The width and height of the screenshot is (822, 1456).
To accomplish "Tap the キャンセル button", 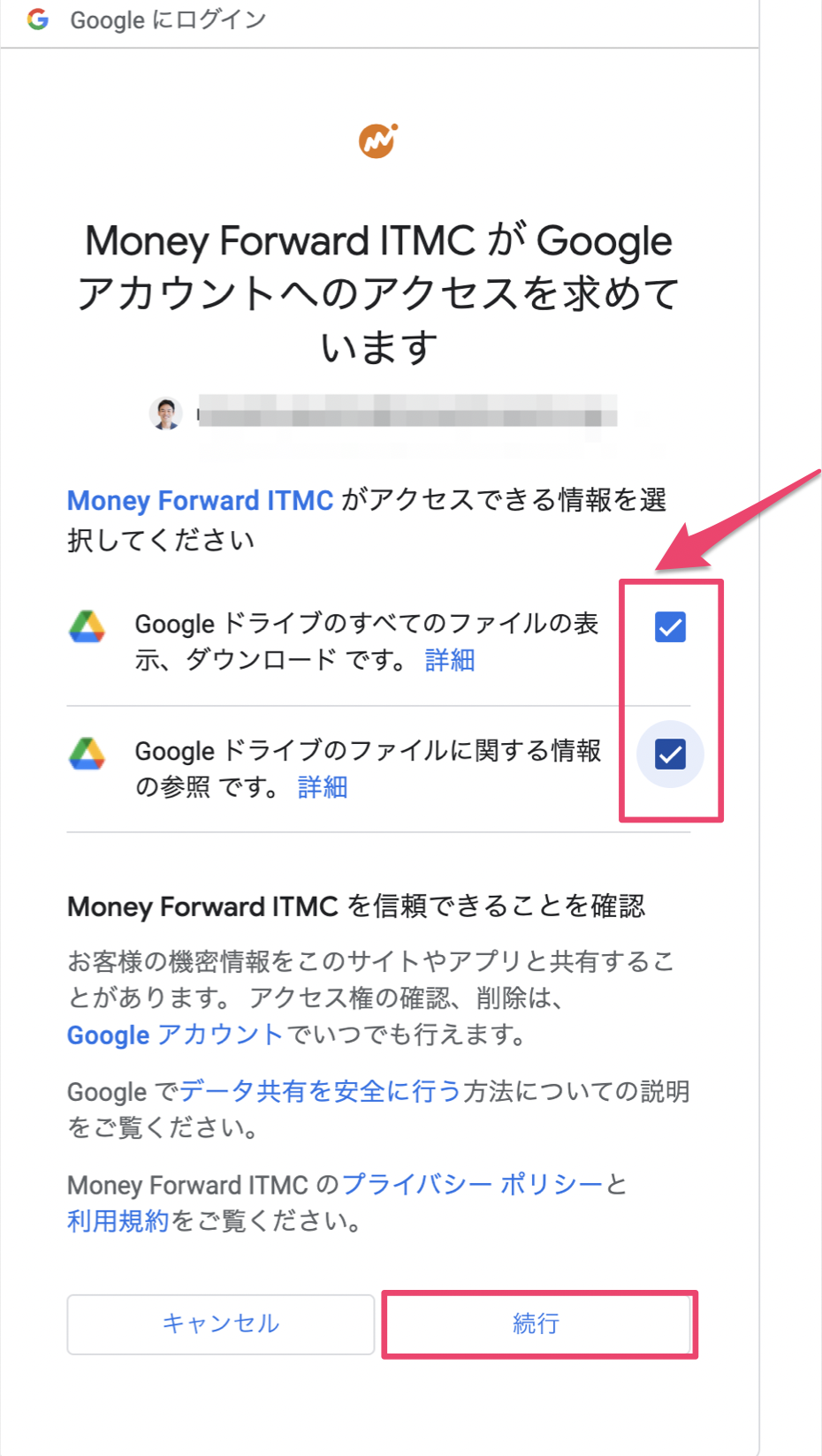I will tap(221, 1323).
